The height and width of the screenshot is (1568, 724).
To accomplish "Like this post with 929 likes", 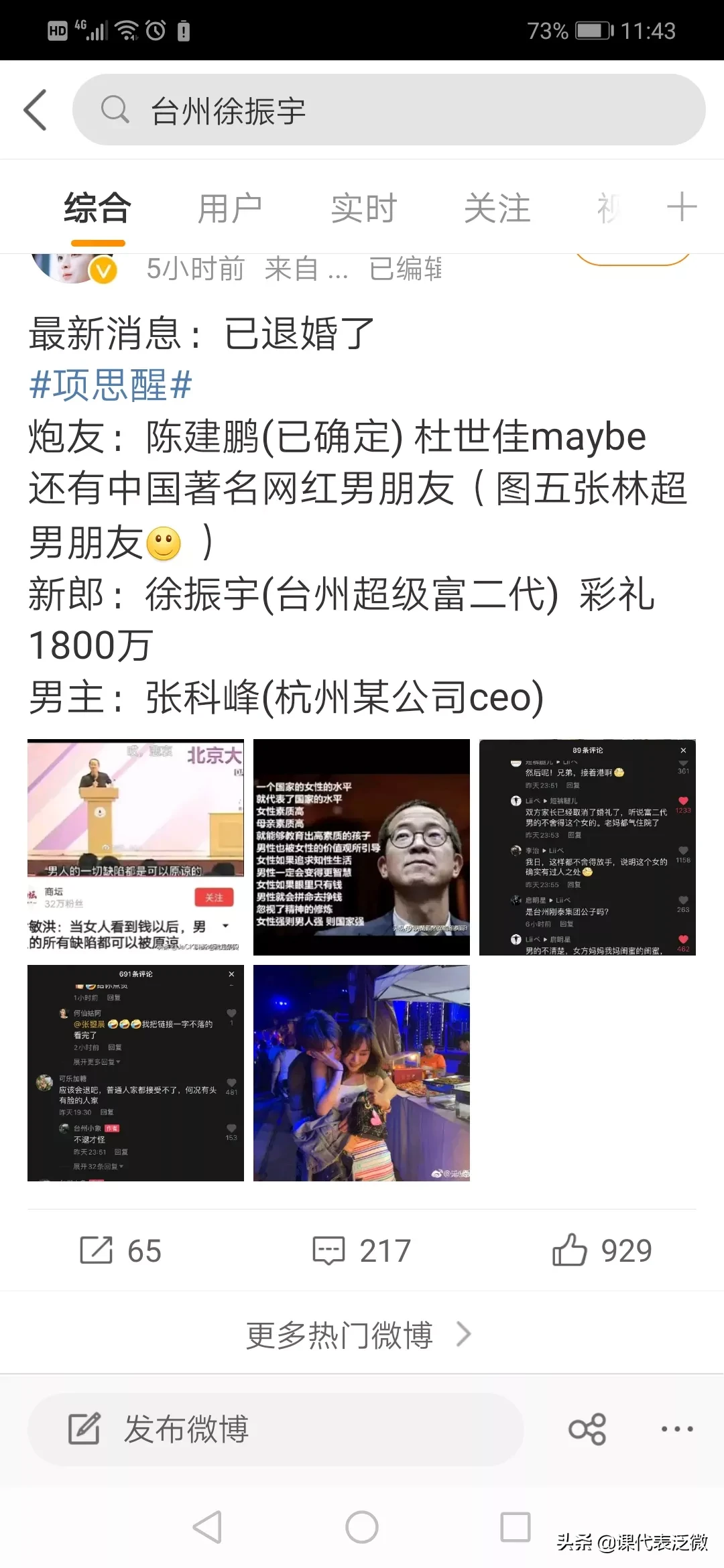I will 602,1250.
